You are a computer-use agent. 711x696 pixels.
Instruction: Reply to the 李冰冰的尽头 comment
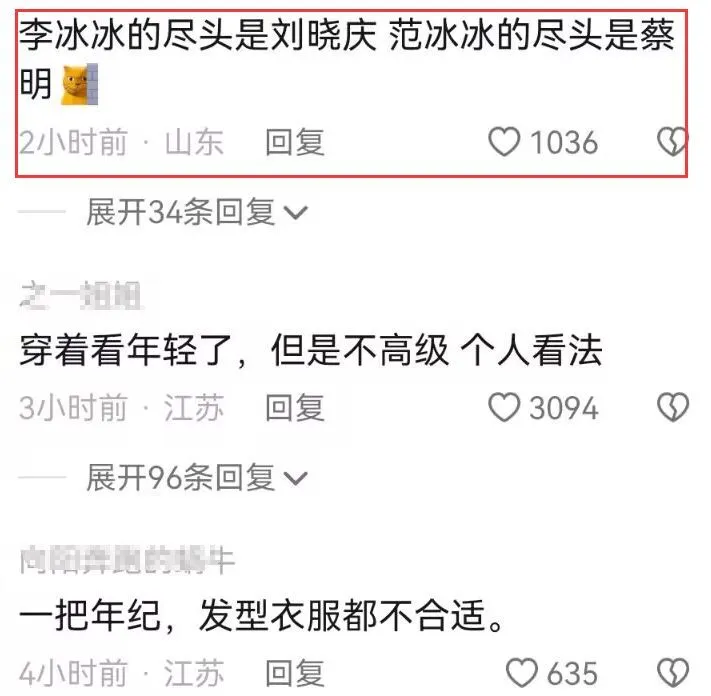click(295, 142)
